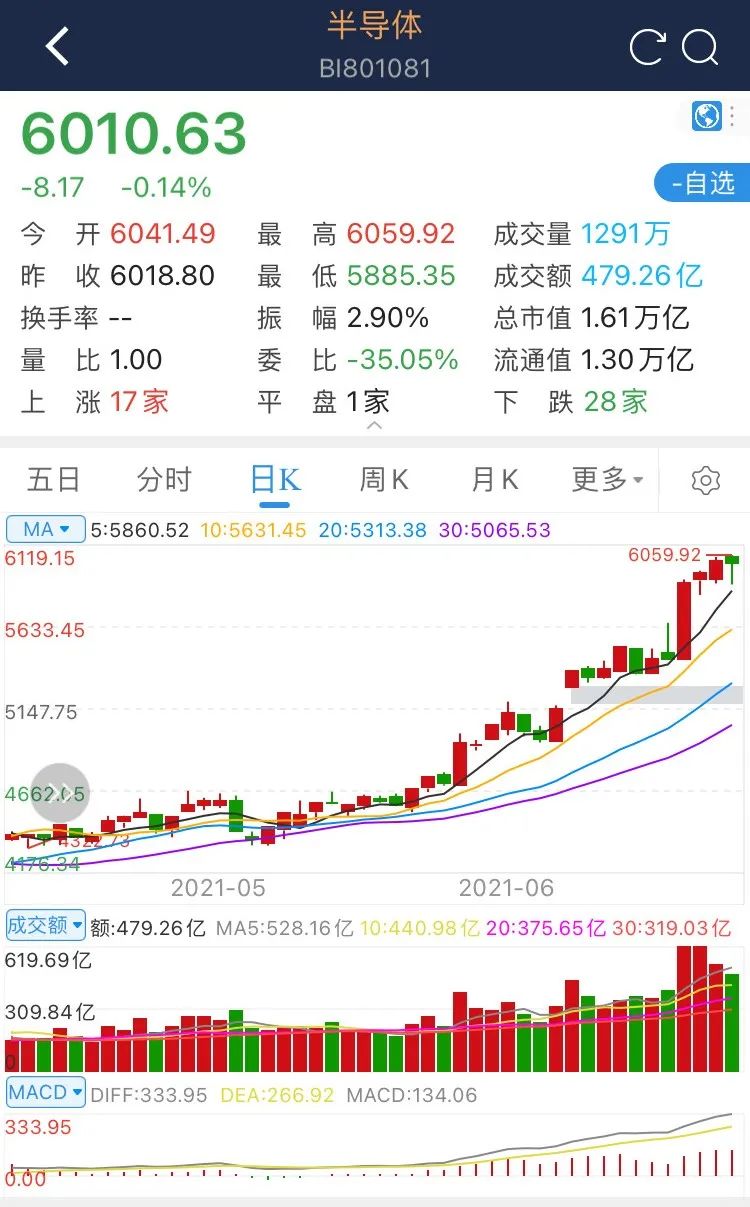750x1207 pixels.
Task: Collapse the quote details chevron
Action: click(375, 426)
